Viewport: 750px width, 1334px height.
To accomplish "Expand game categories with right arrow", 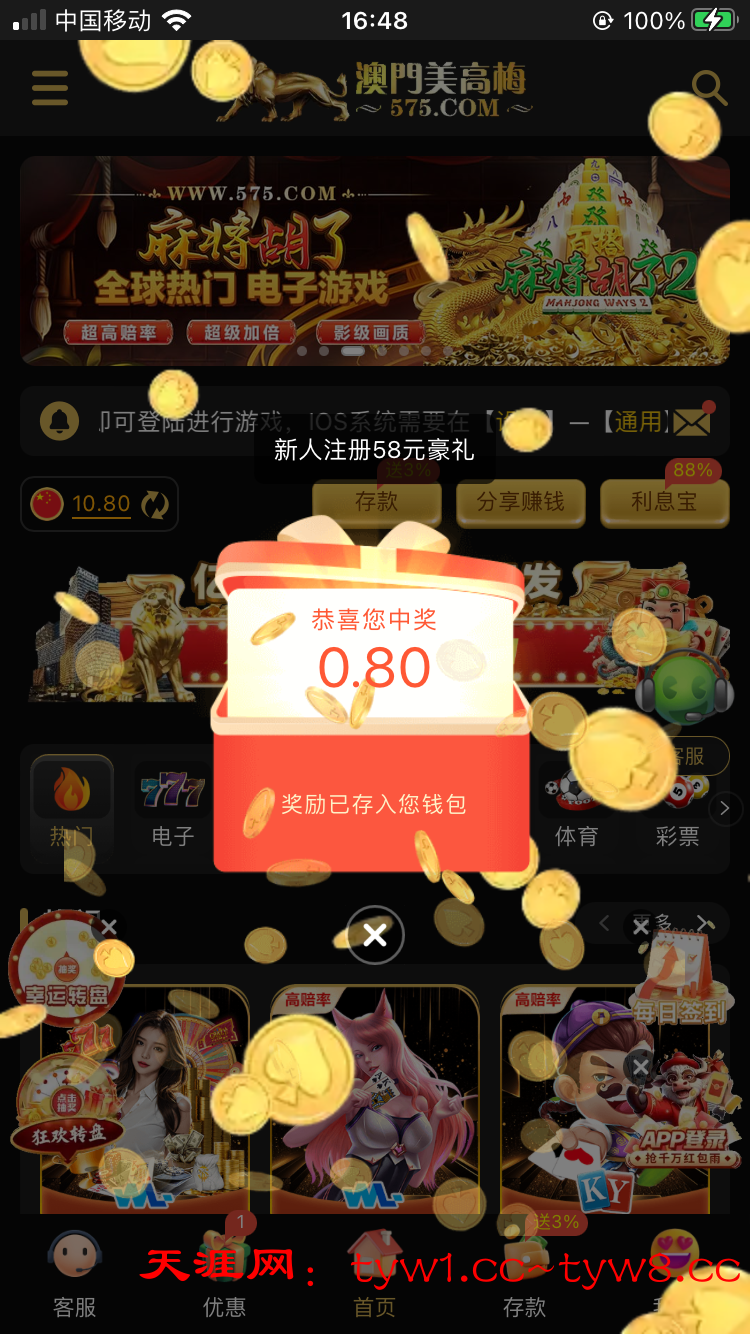I will tap(725, 807).
